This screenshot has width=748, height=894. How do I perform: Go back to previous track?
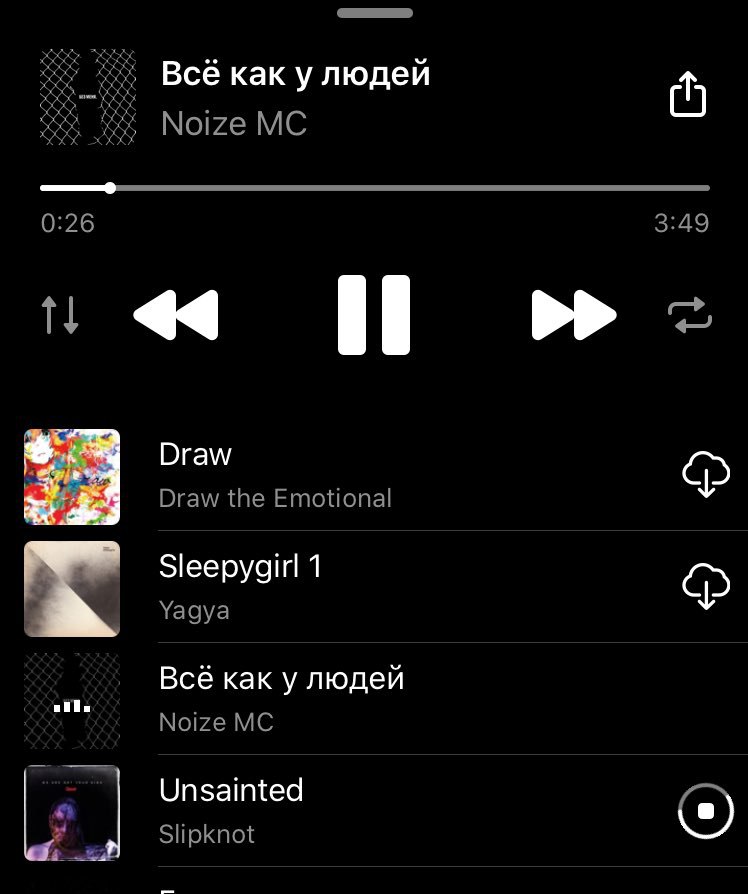176,315
